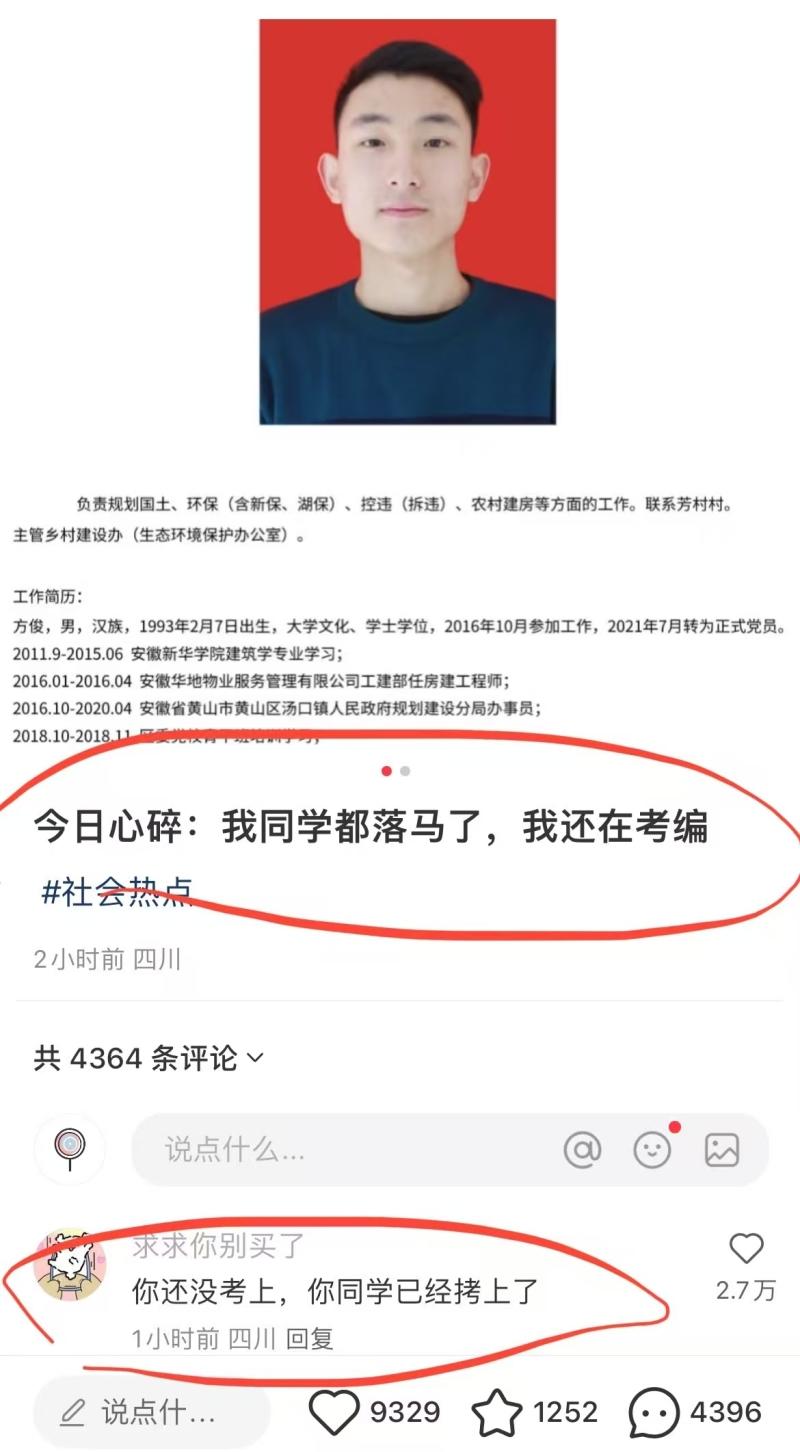Like the post with 9329 likes
This screenshot has width=800, height=1452.
coord(334,1412)
